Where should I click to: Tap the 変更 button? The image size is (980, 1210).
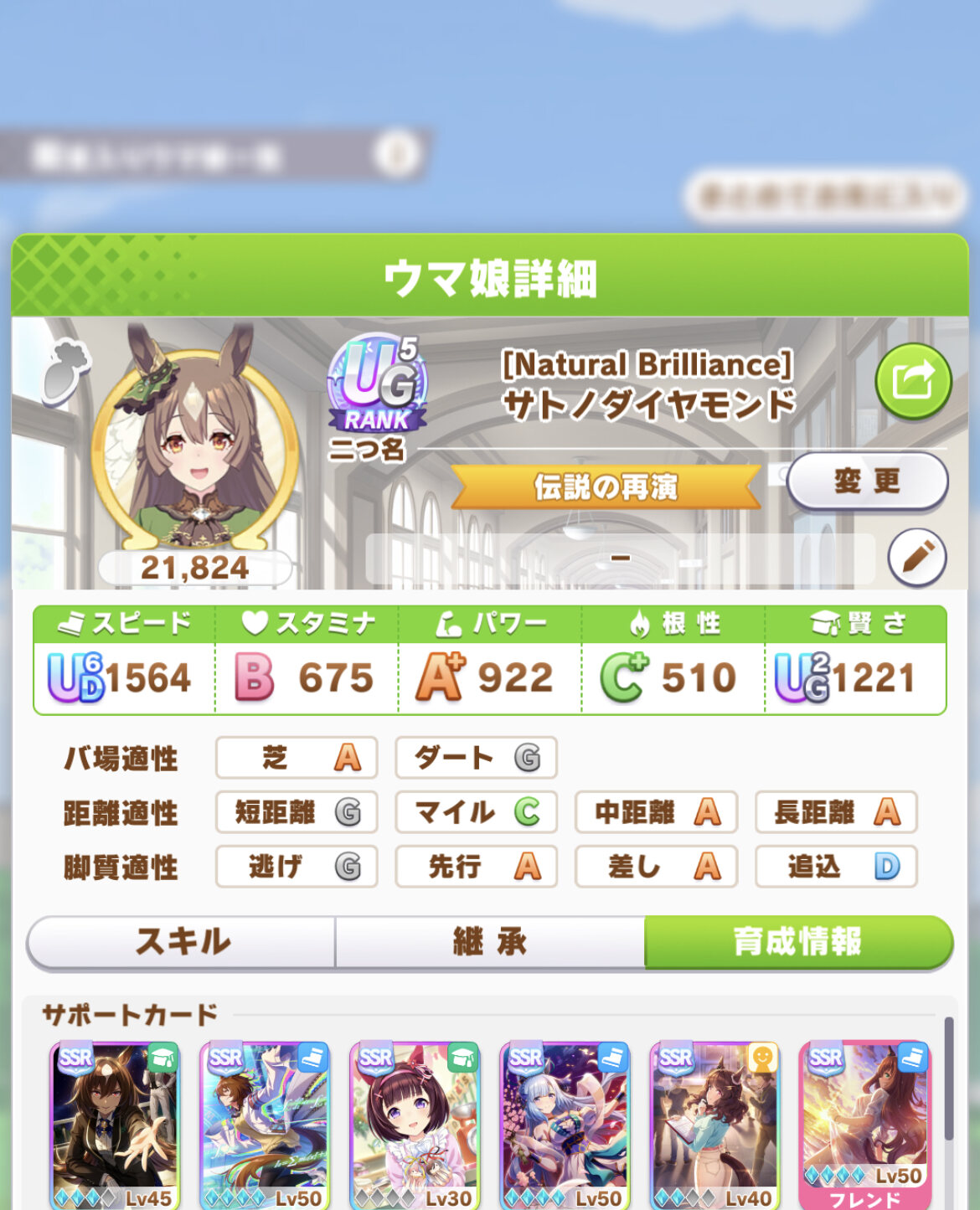(867, 481)
